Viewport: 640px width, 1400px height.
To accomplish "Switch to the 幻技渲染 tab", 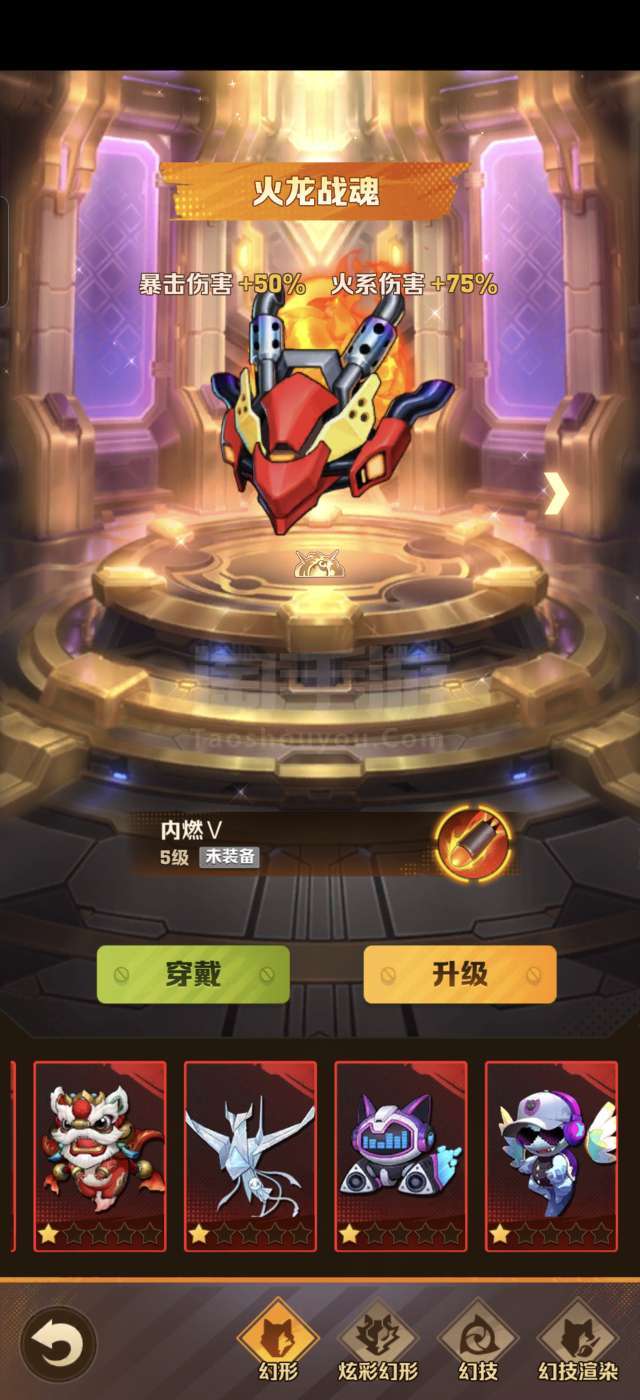I will tap(577, 1340).
